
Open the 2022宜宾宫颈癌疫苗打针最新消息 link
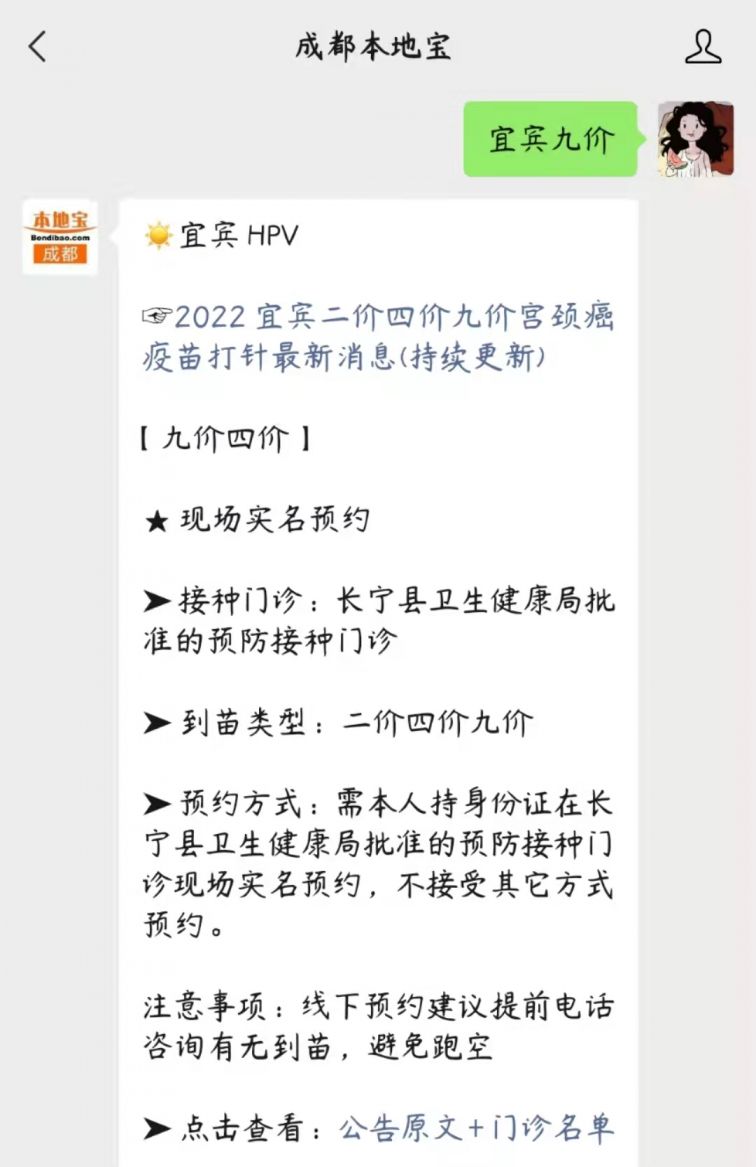pyautogui.click(x=378, y=337)
